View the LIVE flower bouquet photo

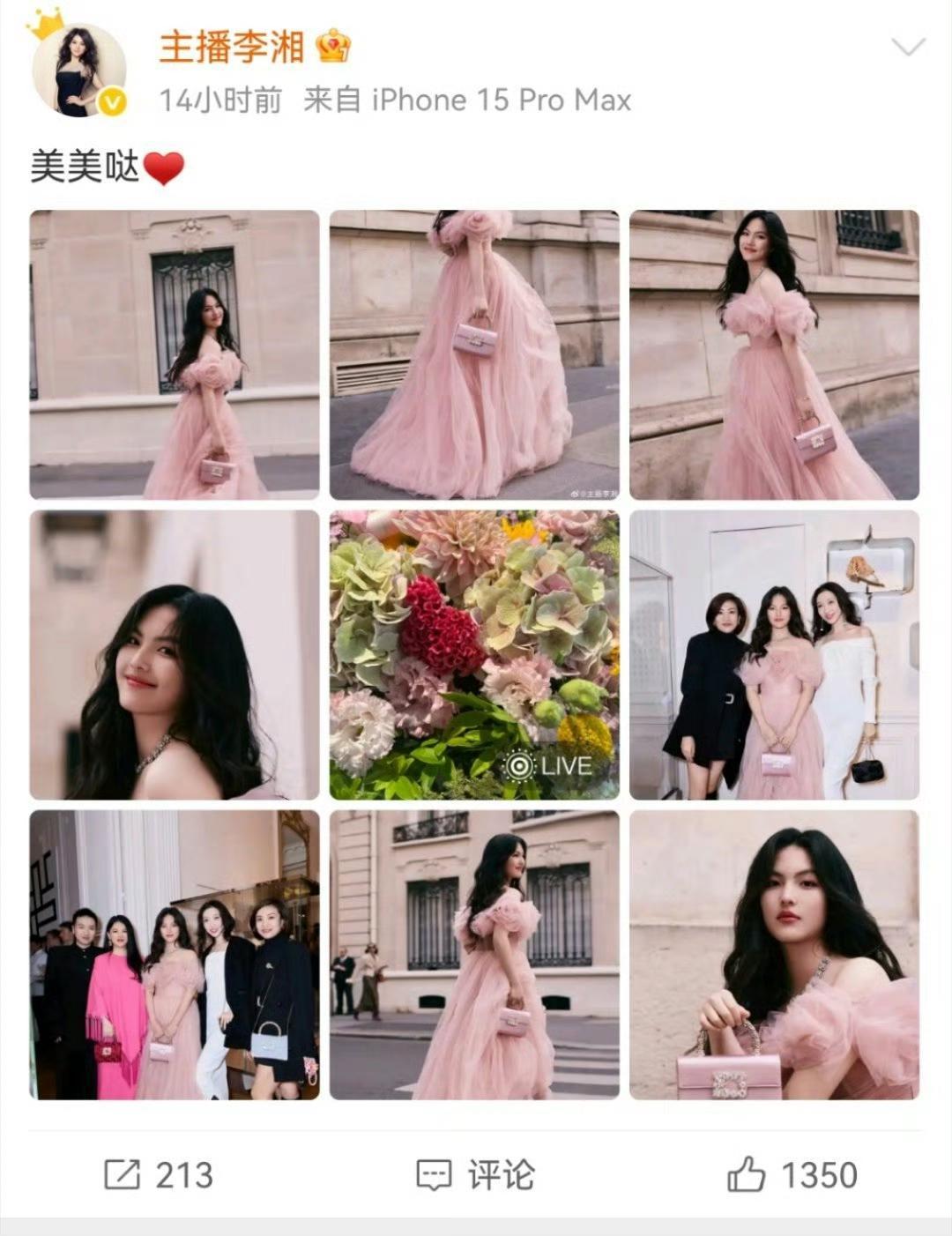[474, 654]
